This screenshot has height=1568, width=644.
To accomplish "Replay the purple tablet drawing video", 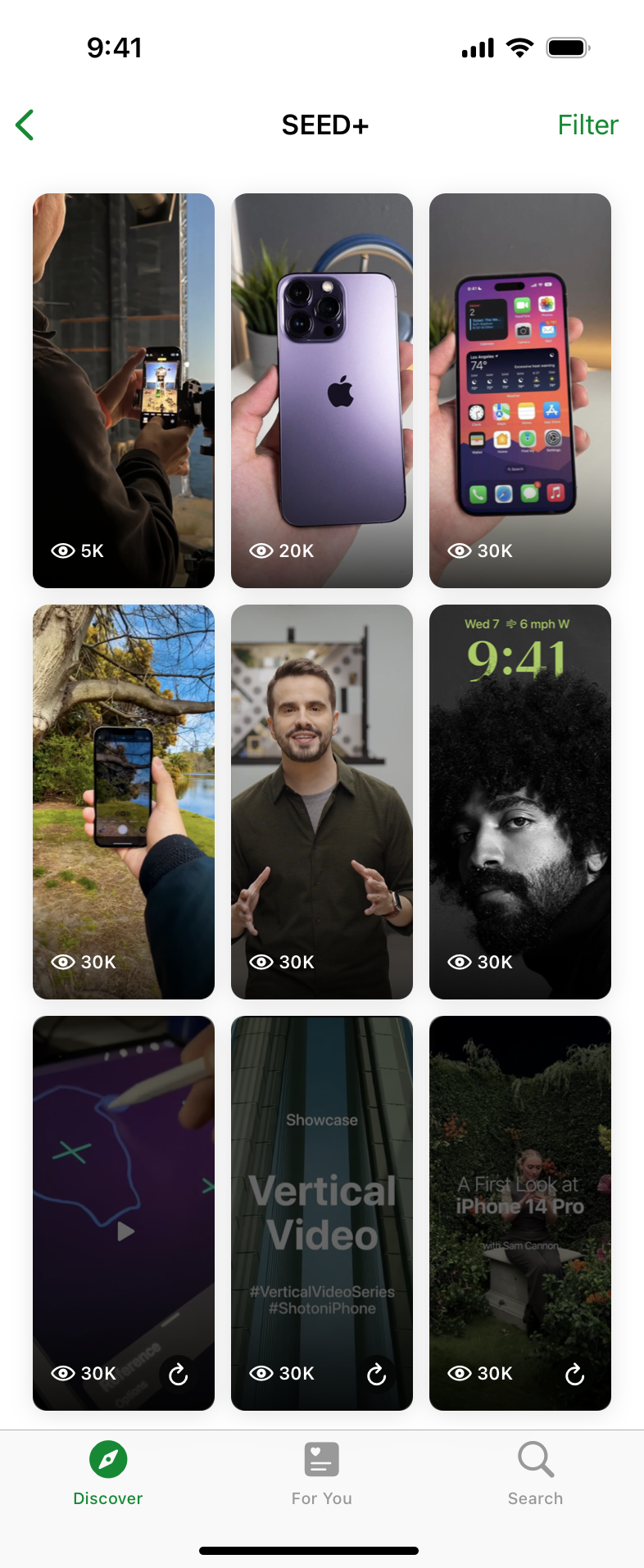I will tap(179, 1374).
